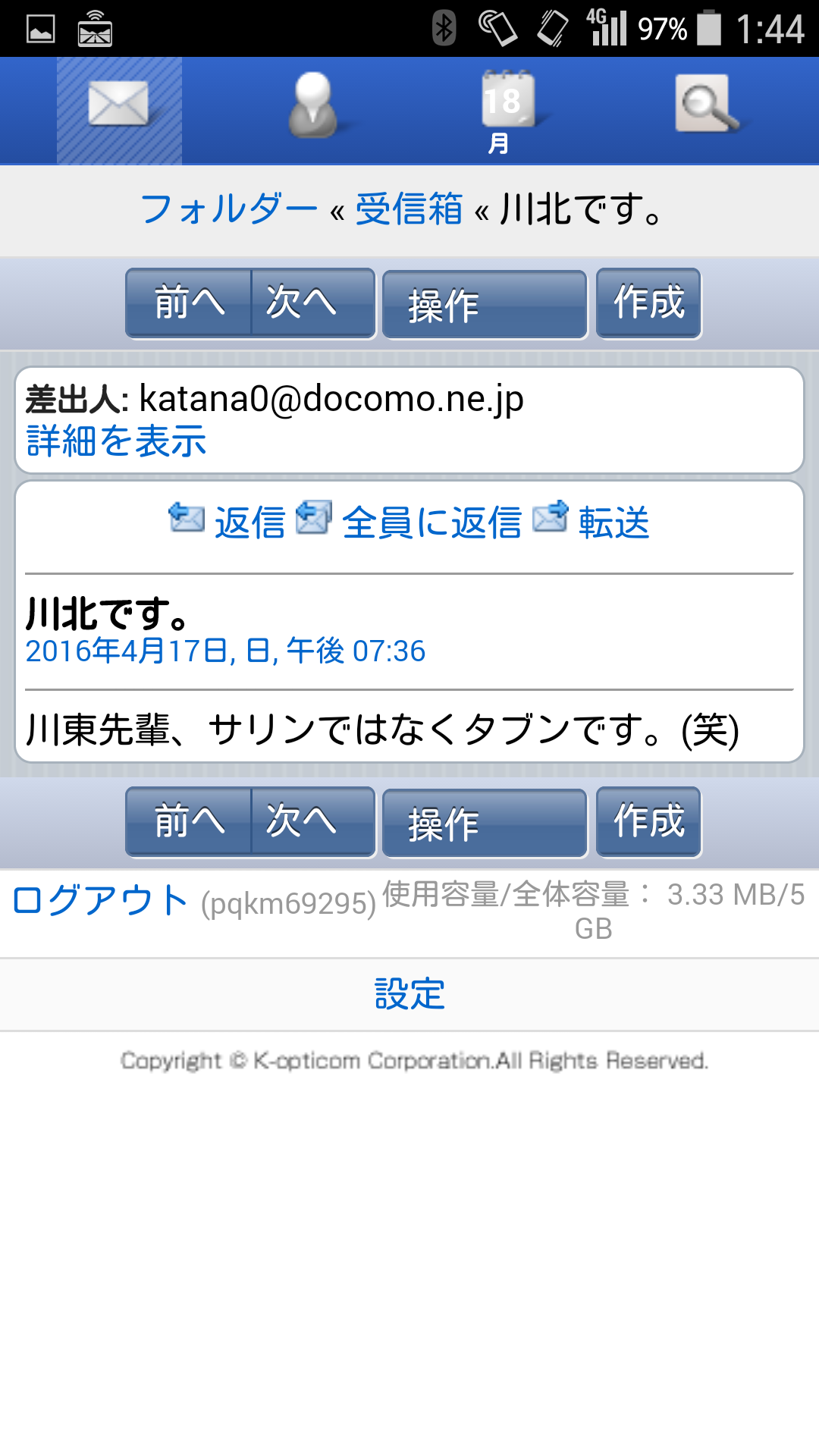This screenshot has width=819, height=1456.
Task: Tap the top 前へ button
Action: 189,303
